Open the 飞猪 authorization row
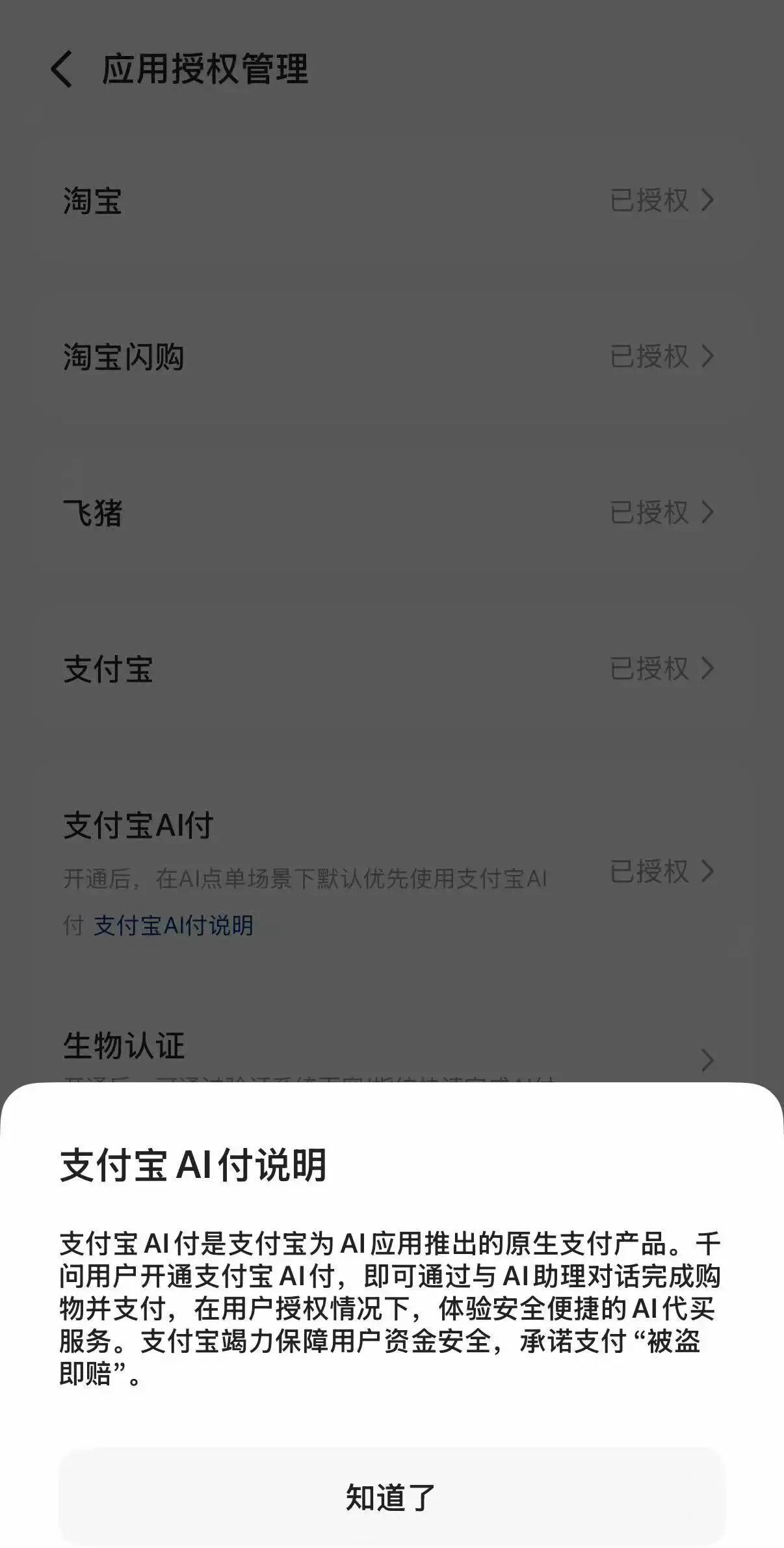 point(390,513)
